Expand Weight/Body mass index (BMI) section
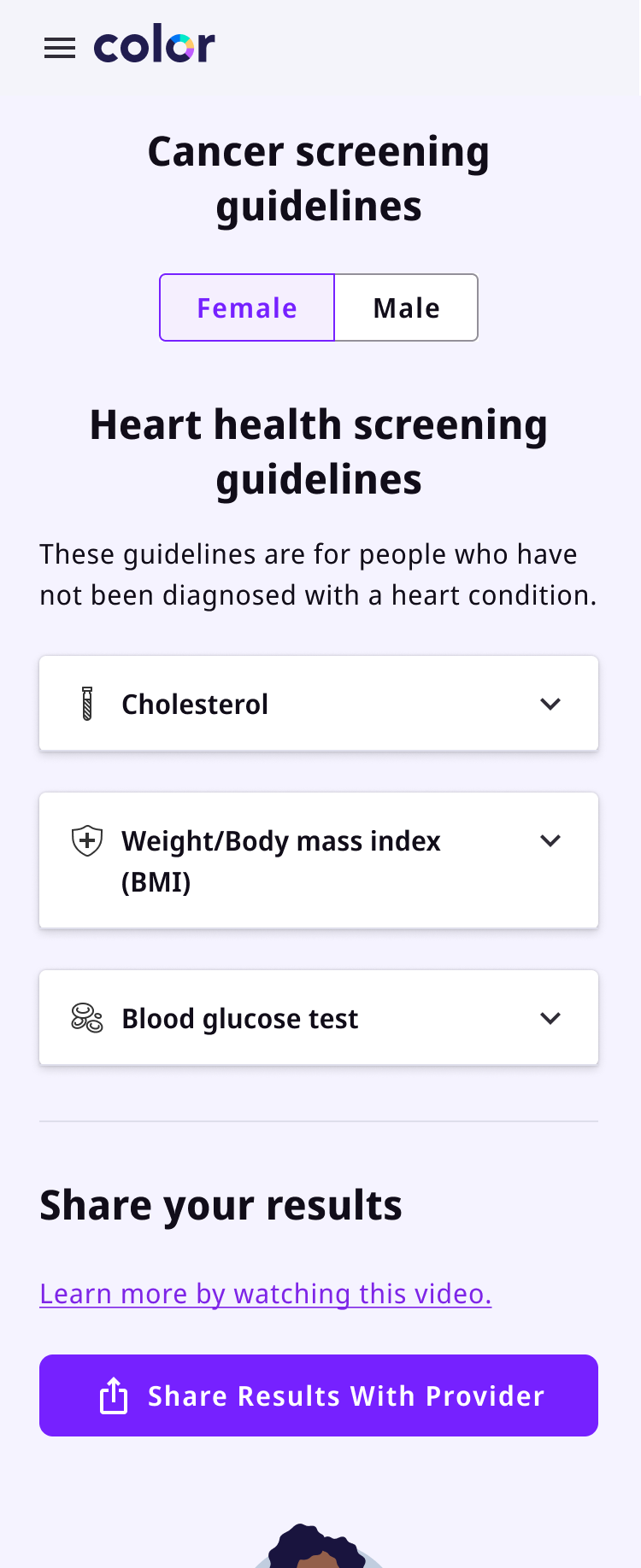This screenshot has width=641, height=1568. coord(319,860)
